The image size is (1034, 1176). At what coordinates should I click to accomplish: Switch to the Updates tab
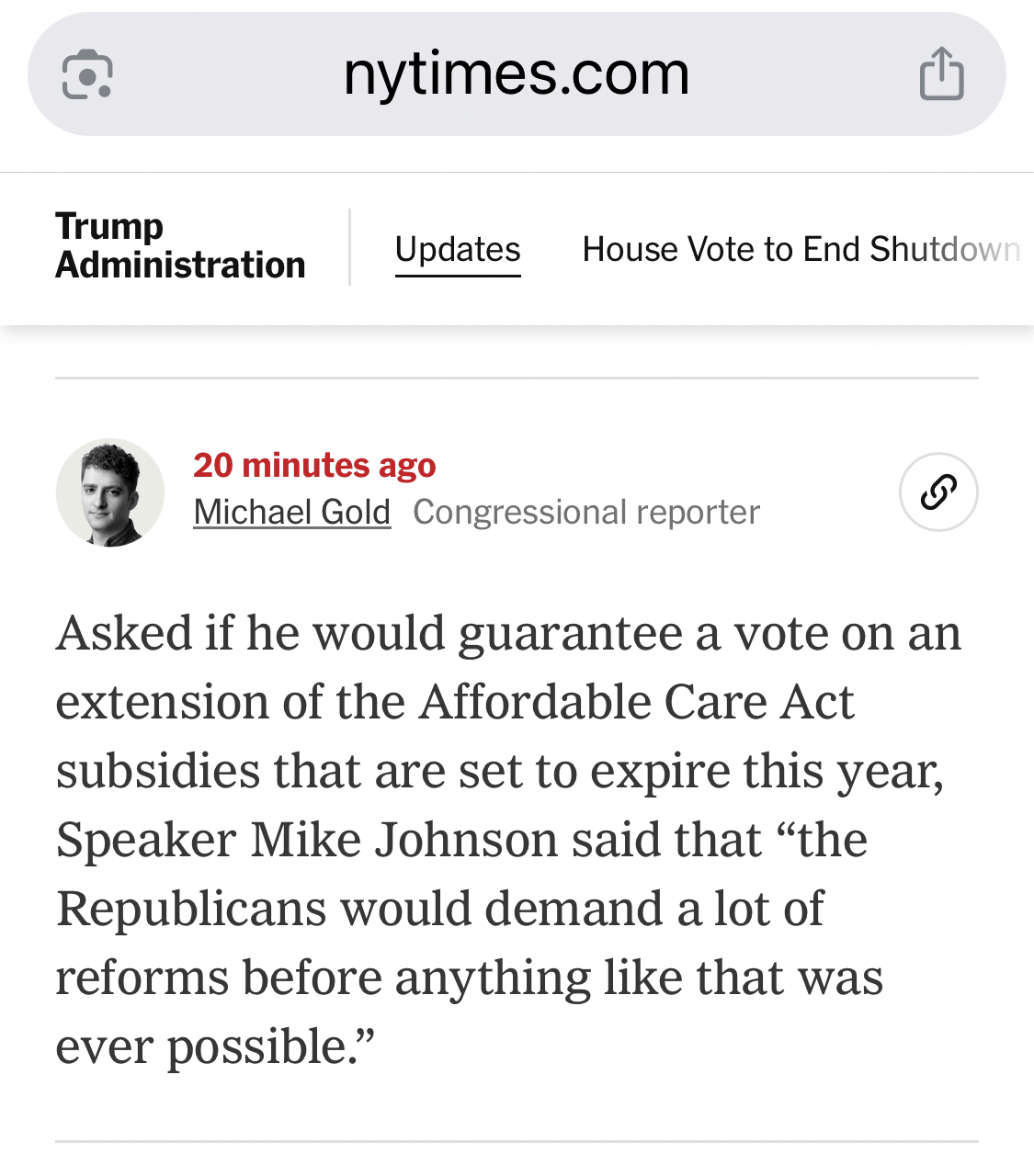458,250
